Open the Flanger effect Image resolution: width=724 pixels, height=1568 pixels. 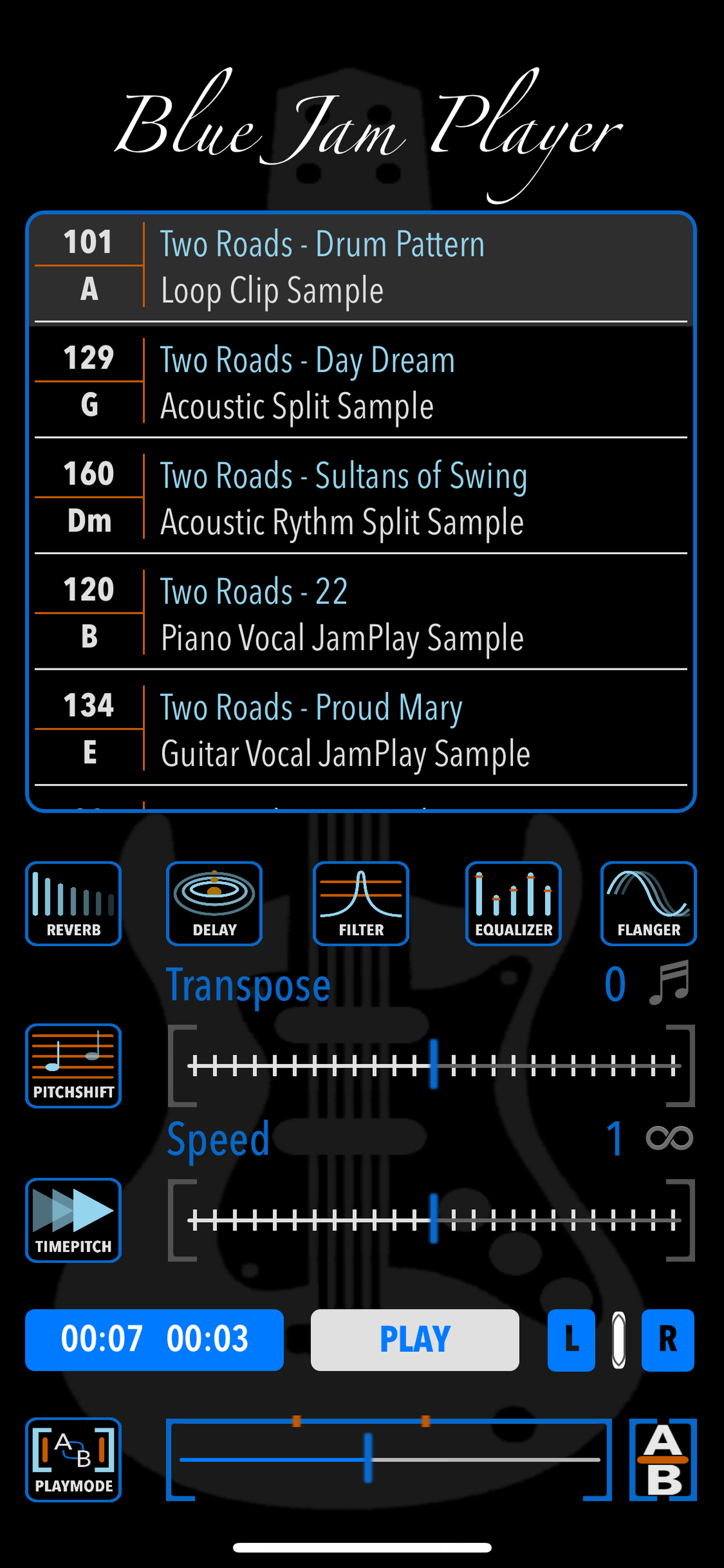648,904
